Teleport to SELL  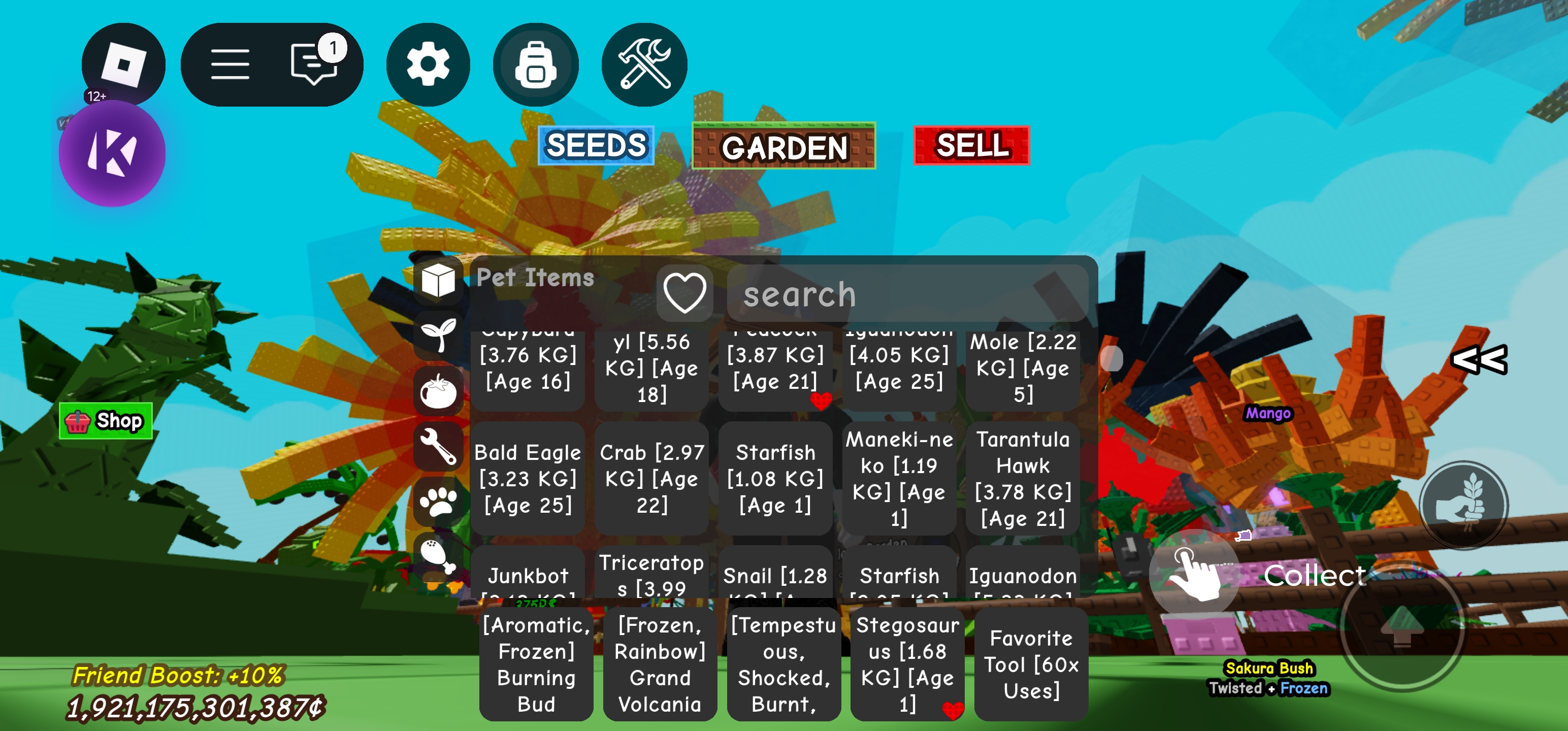971,146
